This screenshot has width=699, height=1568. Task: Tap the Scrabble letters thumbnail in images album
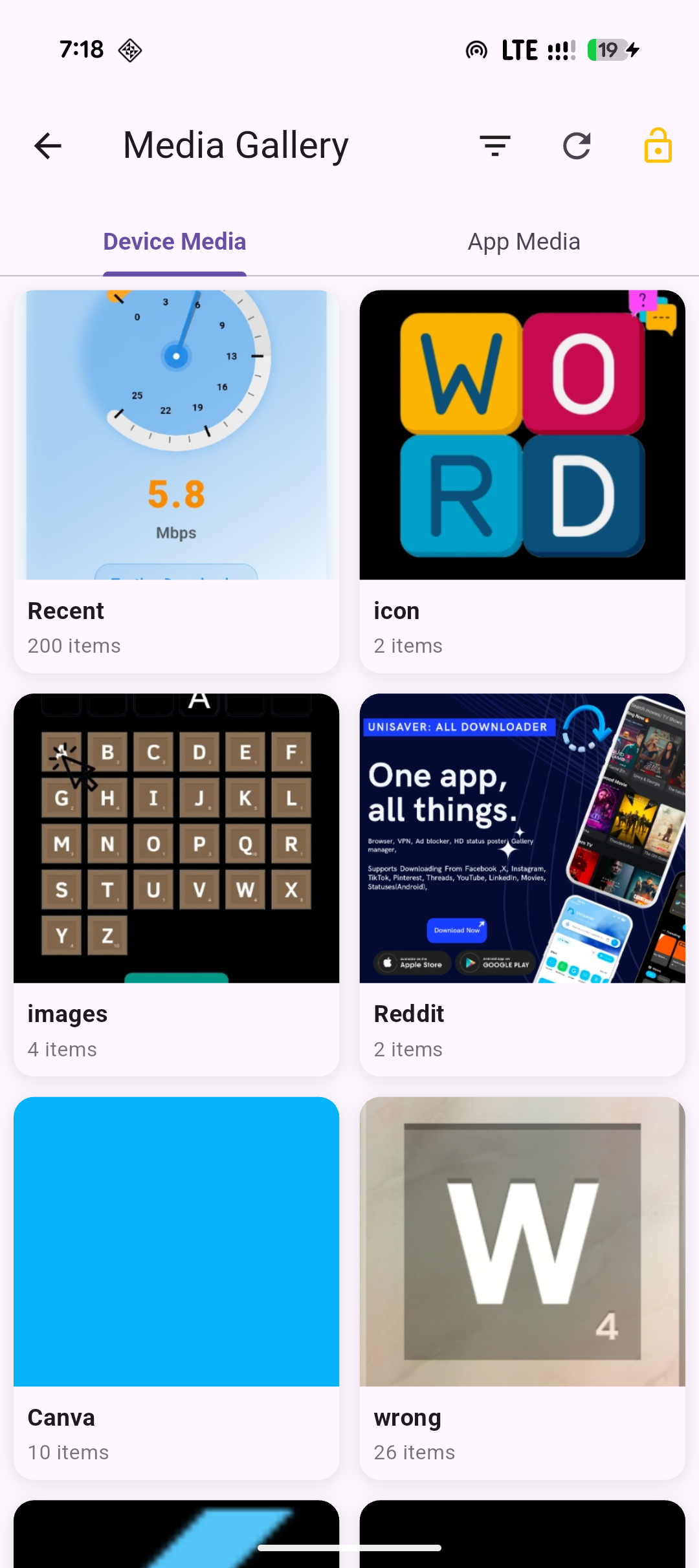[x=176, y=838]
